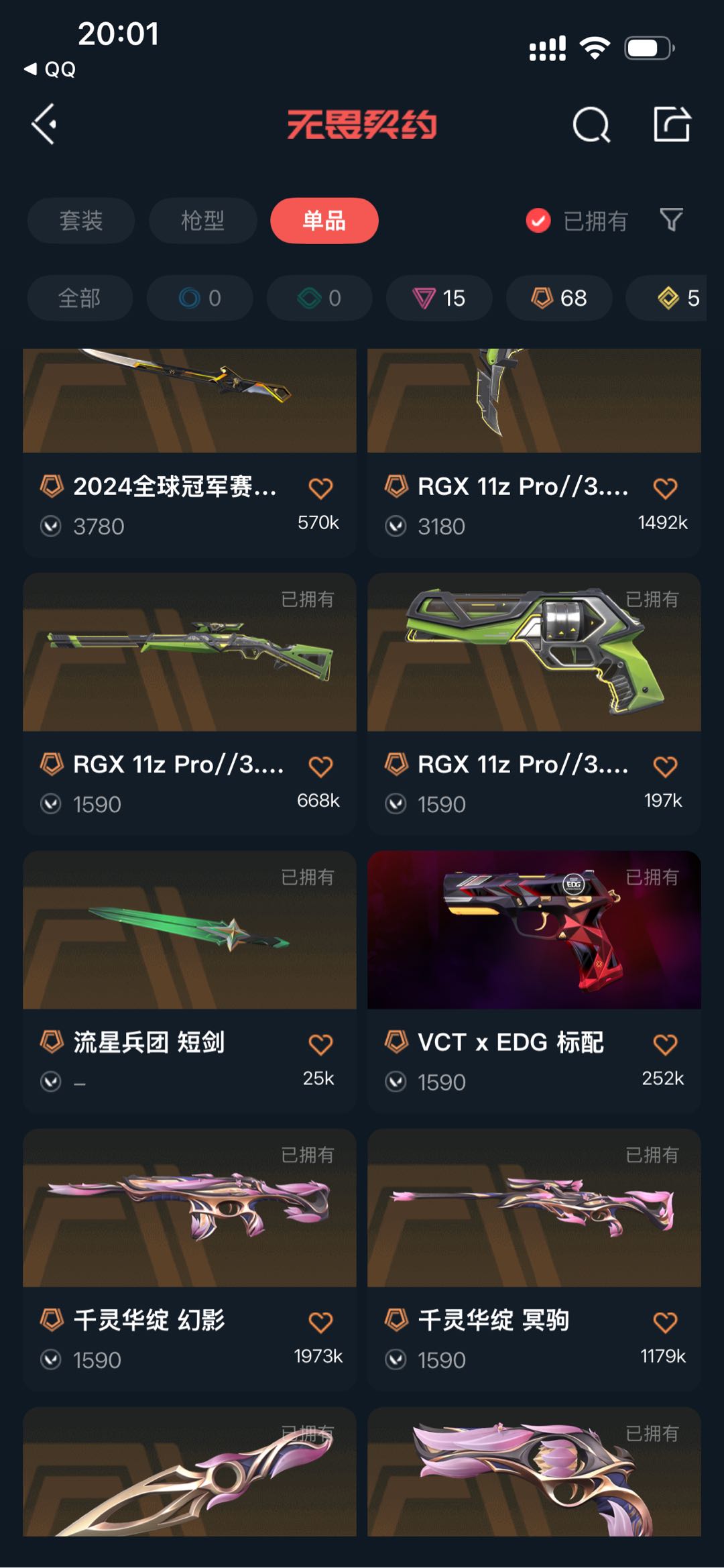Switch to the 枪型 tab

point(202,221)
